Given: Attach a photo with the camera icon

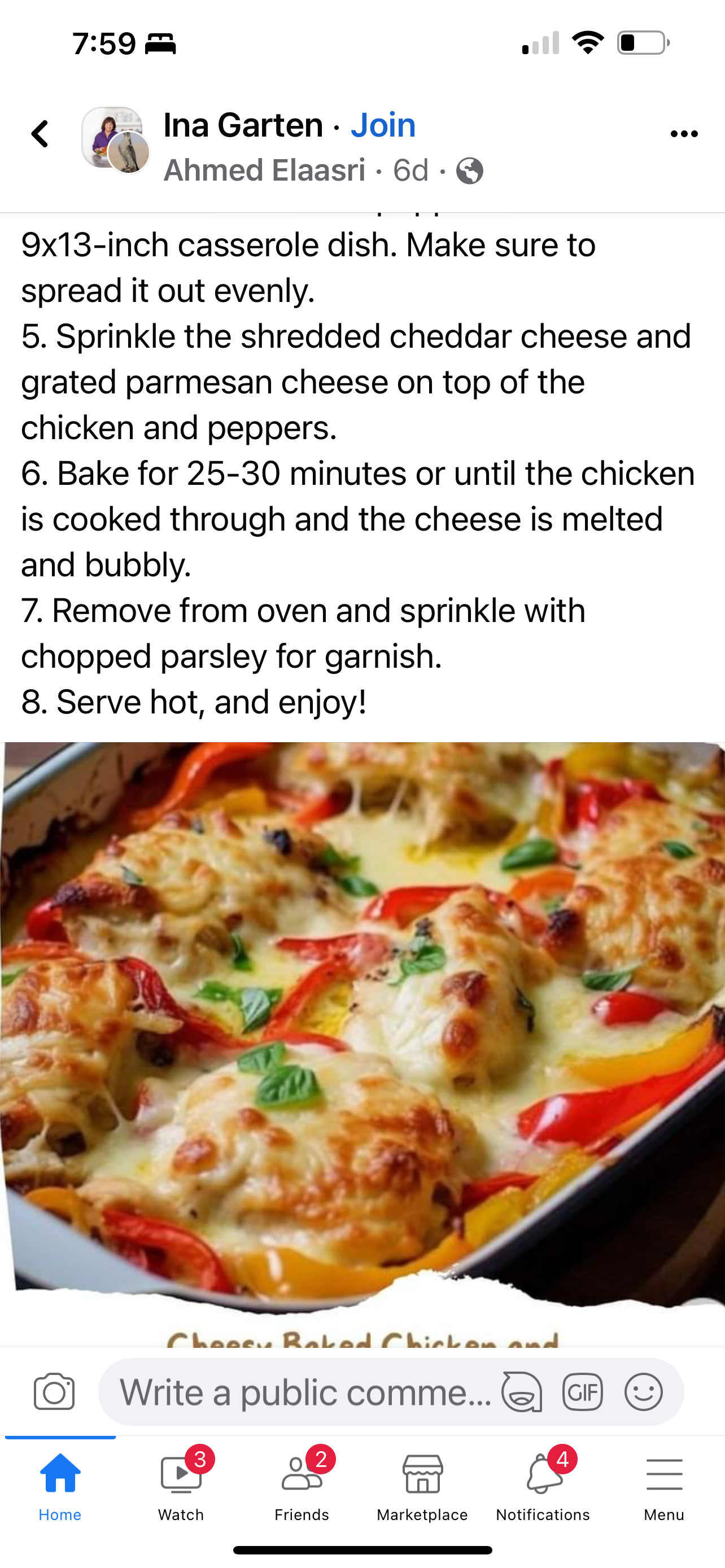Looking at the screenshot, I should coord(54,1392).
